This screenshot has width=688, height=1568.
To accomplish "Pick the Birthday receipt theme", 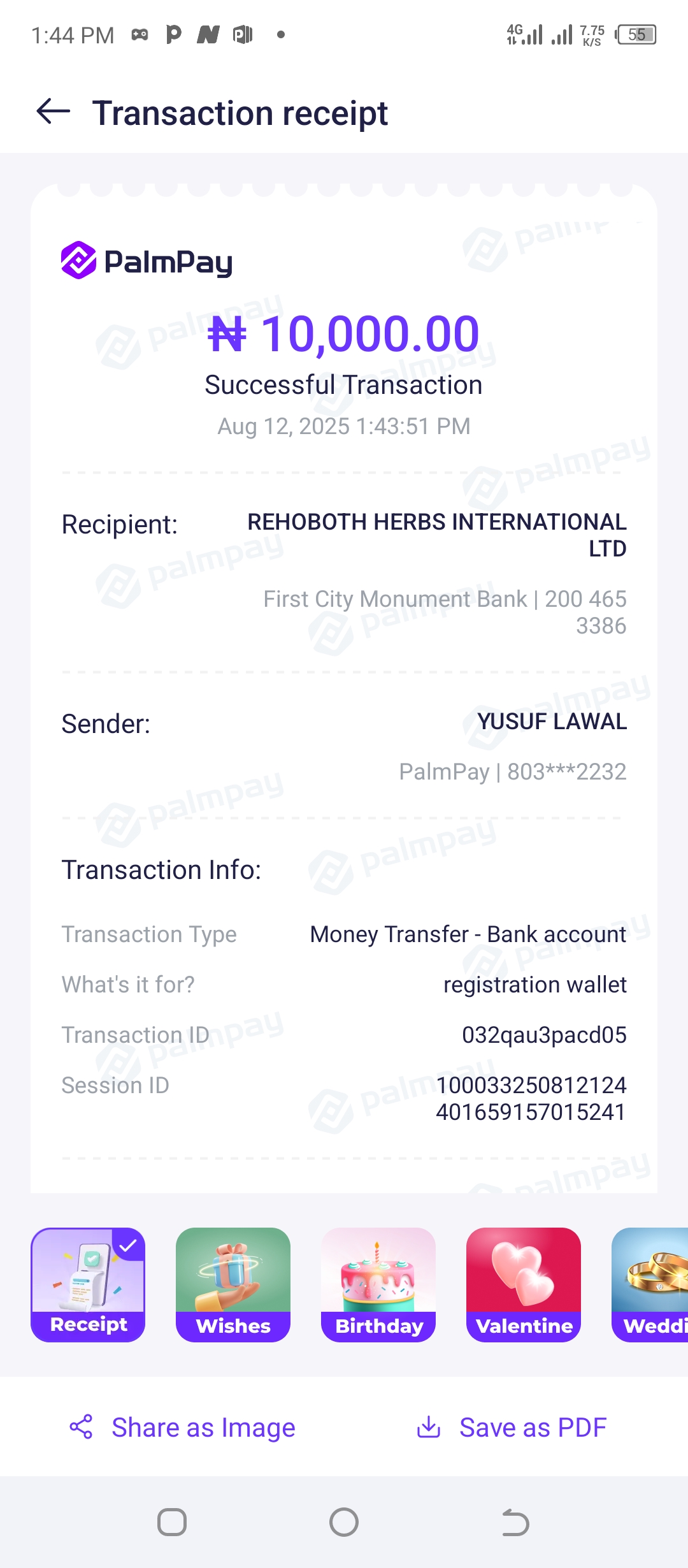I will [378, 1284].
